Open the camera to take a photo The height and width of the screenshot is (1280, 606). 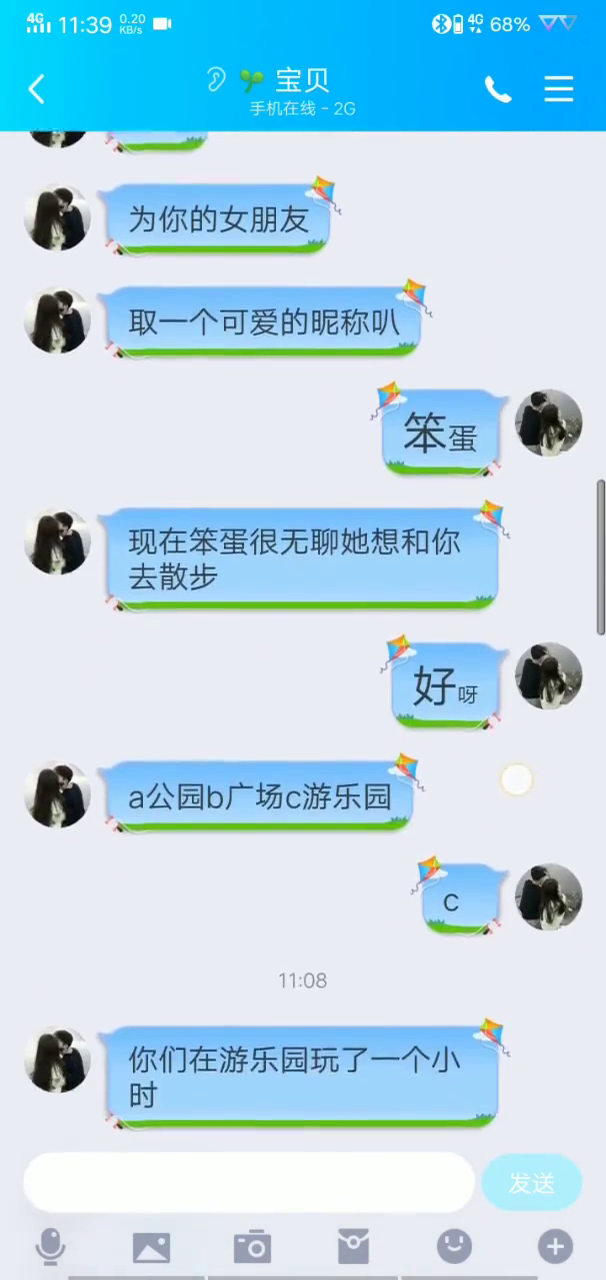tap(252, 1246)
